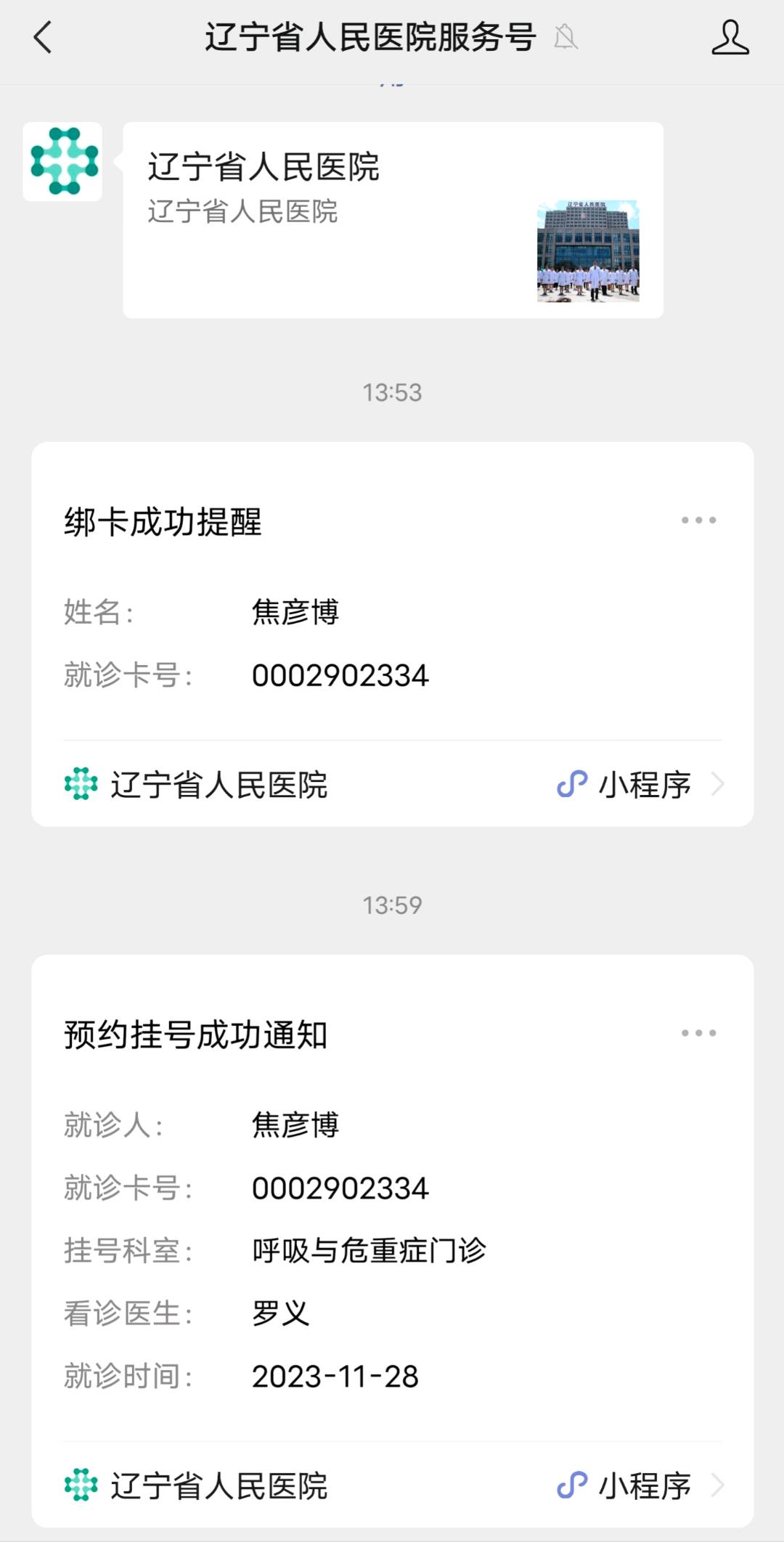
Task: Open more options on 绑卡成功提醒
Action: pos(698,521)
